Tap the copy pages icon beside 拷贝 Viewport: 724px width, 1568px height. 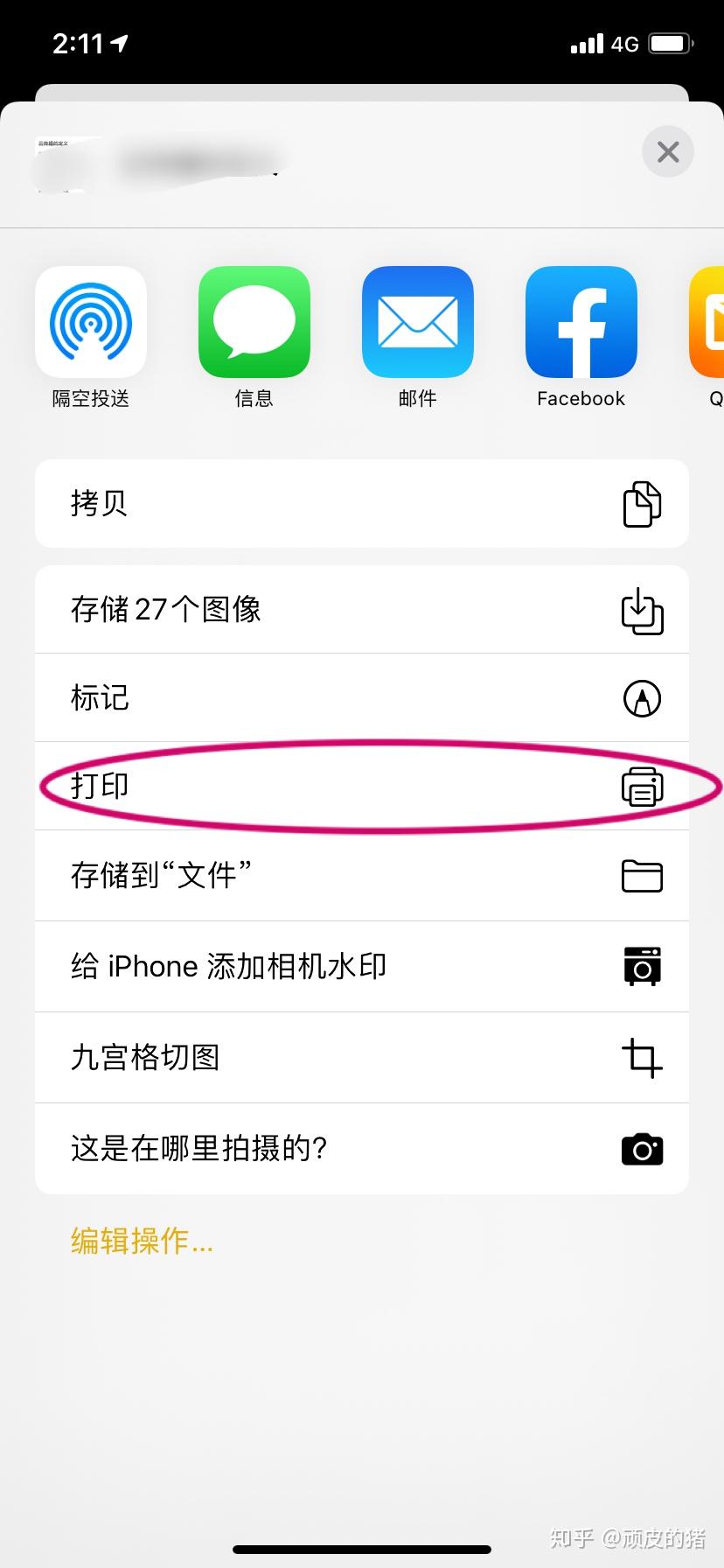point(642,504)
